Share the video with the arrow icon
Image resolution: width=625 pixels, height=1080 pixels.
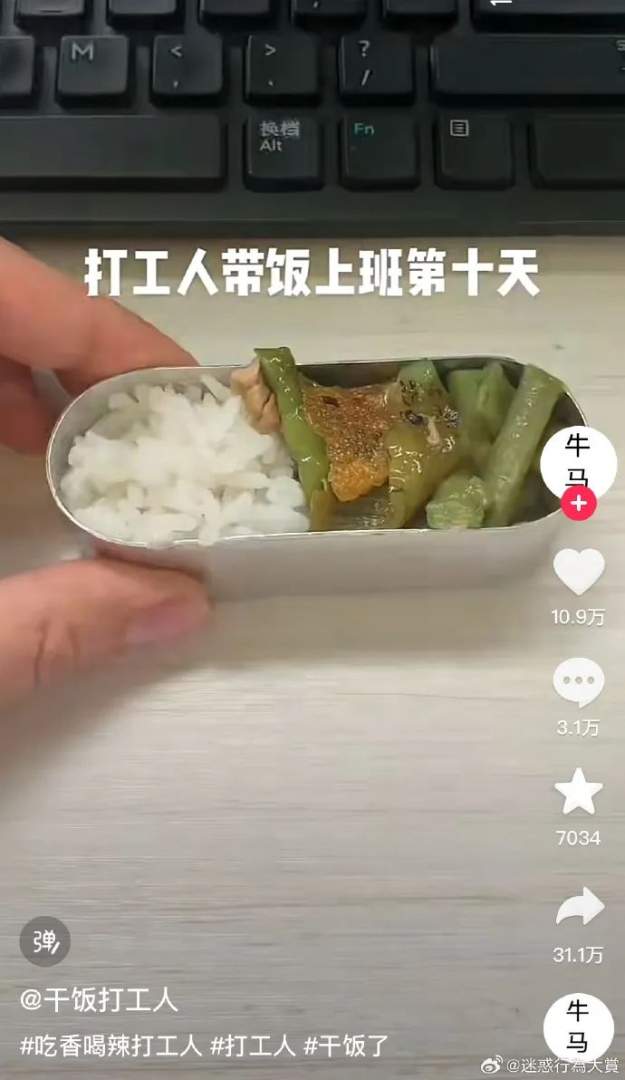(579, 907)
